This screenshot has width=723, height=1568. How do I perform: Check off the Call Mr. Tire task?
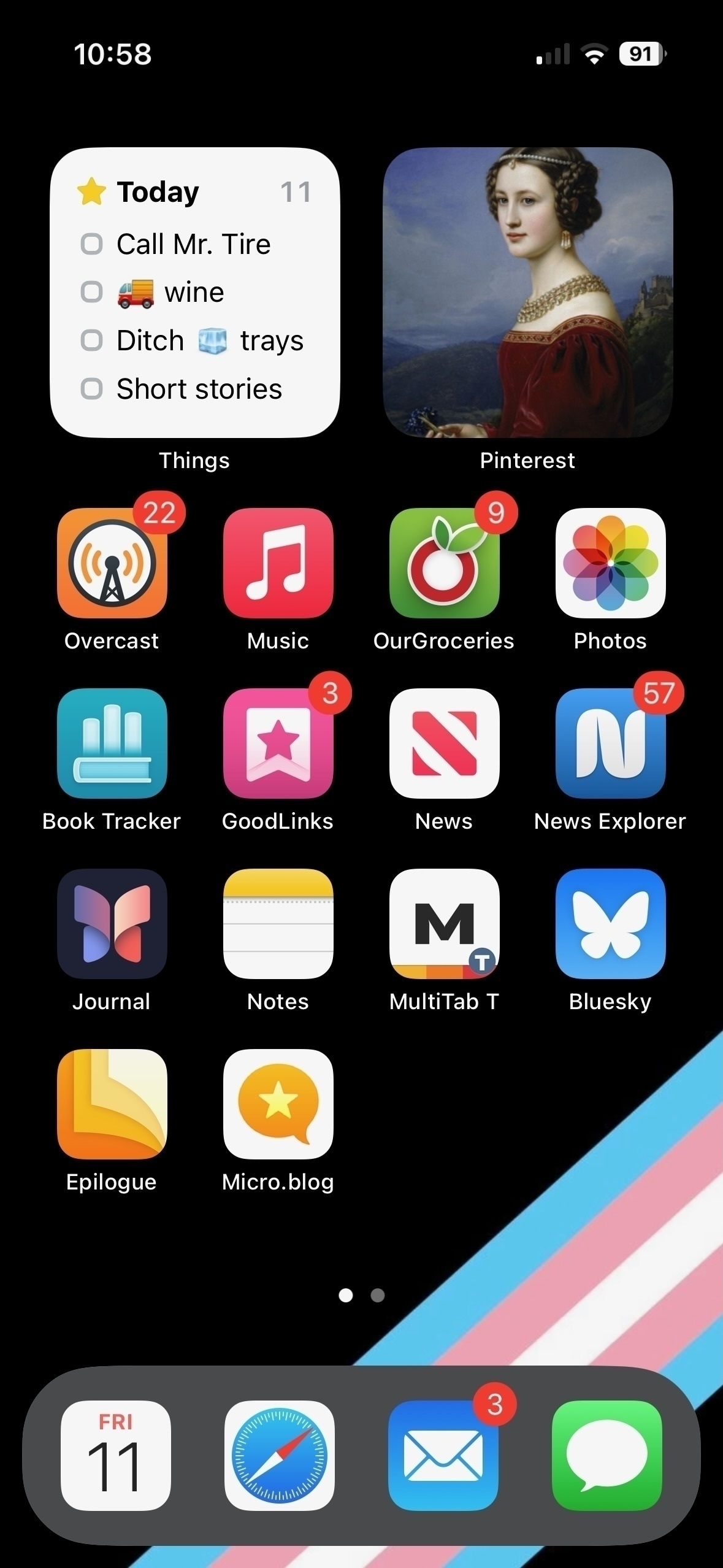[x=92, y=244]
